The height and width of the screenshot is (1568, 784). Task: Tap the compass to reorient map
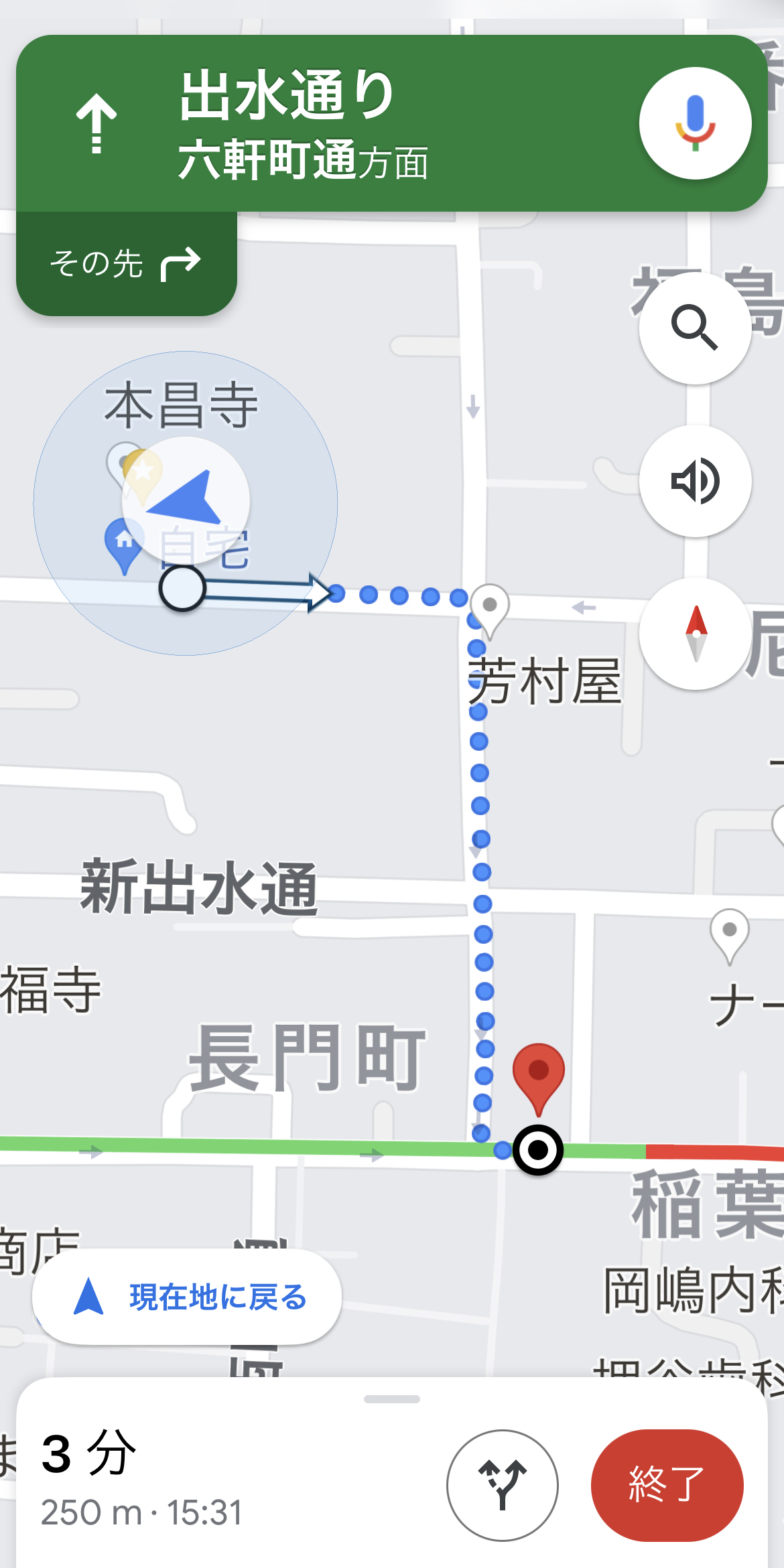[x=696, y=634]
